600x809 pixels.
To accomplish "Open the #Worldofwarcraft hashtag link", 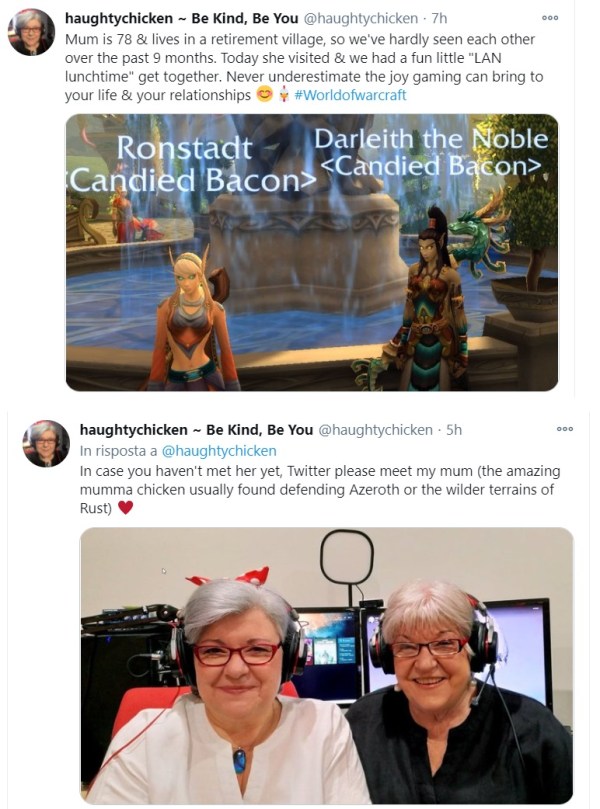I will (x=351, y=95).
